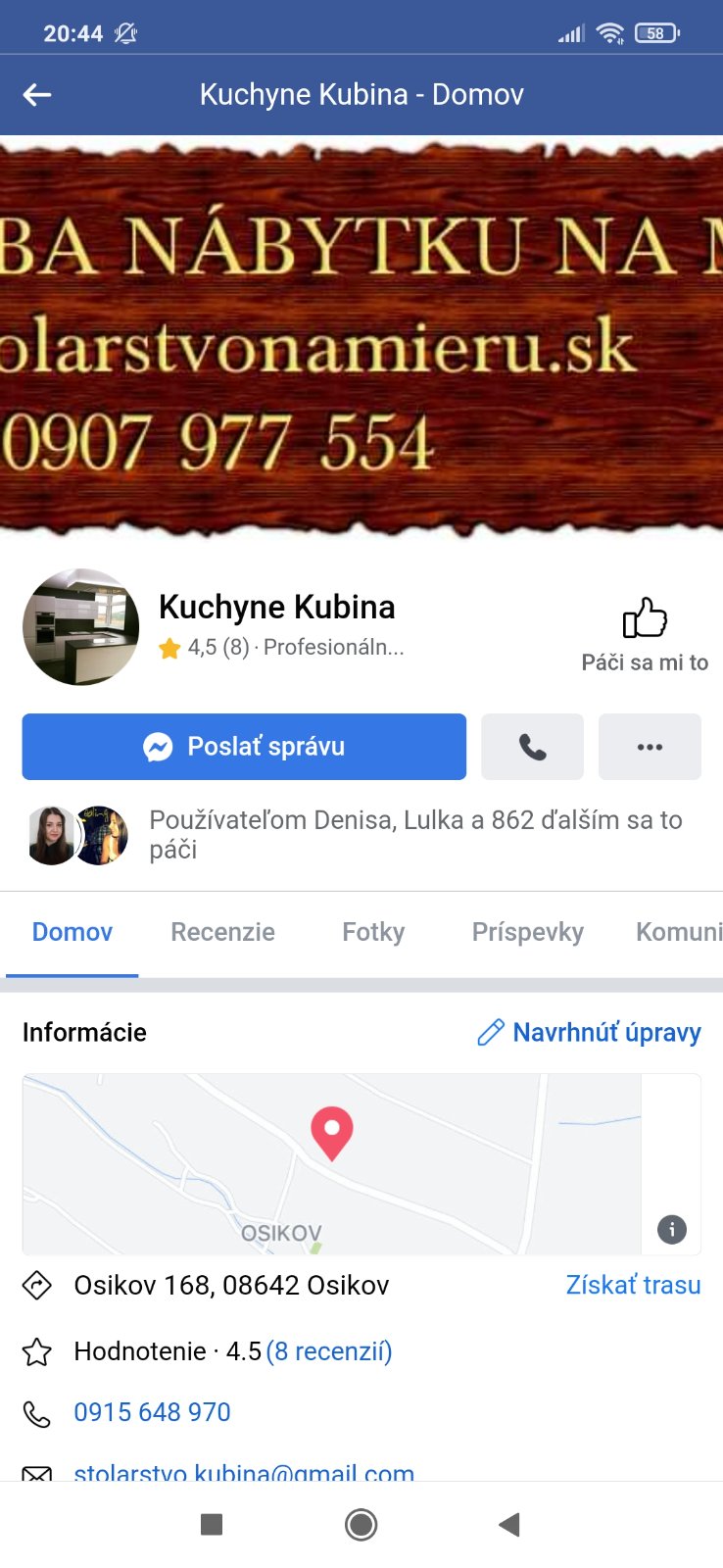The image size is (723, 1568).
Task: Go back using the top arrow
Action: [x=37, y=94]
